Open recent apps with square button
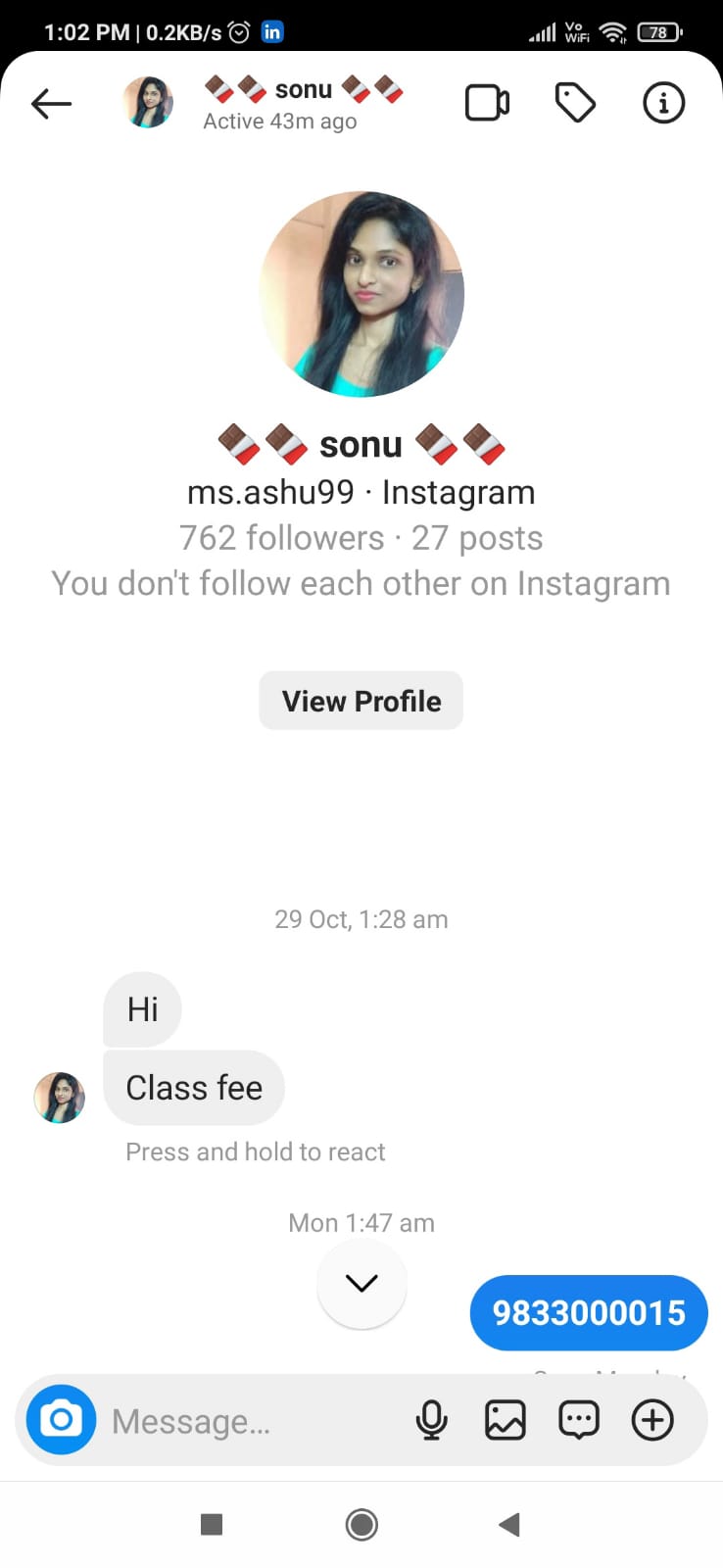This screenshot has width=723, height=1568. (212, 1524)
